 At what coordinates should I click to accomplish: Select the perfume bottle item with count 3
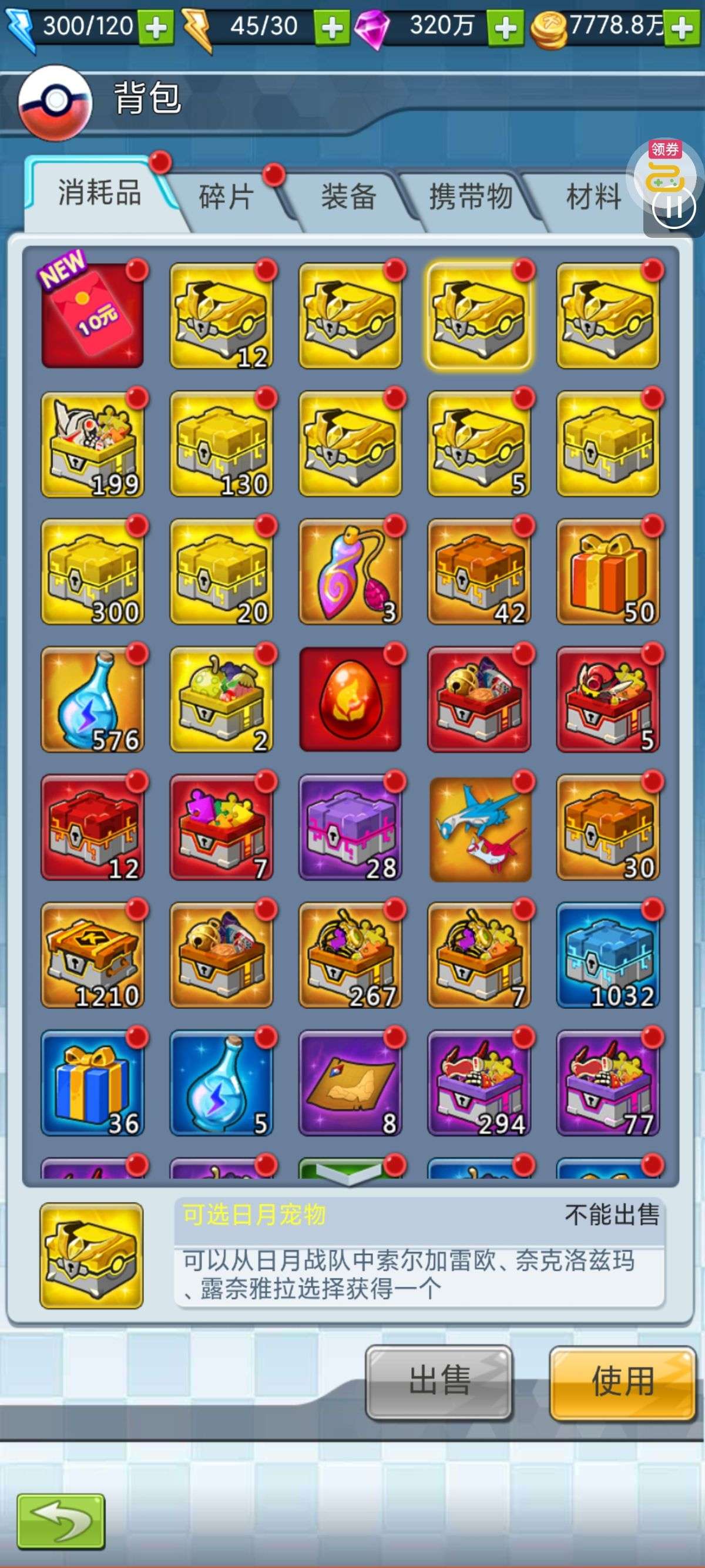(350, 571)
